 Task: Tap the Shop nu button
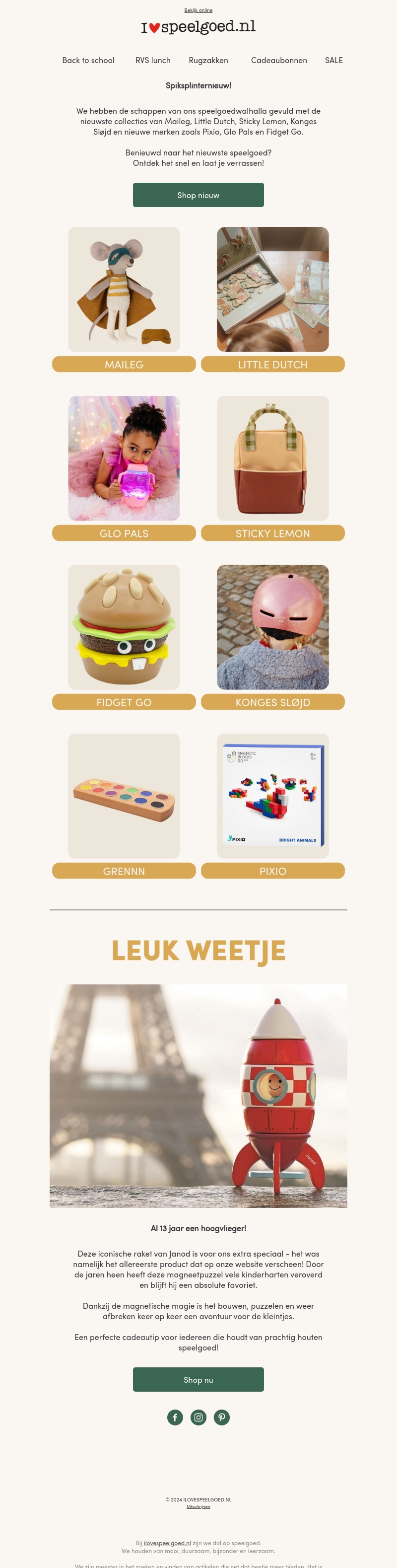(198, 1379)
